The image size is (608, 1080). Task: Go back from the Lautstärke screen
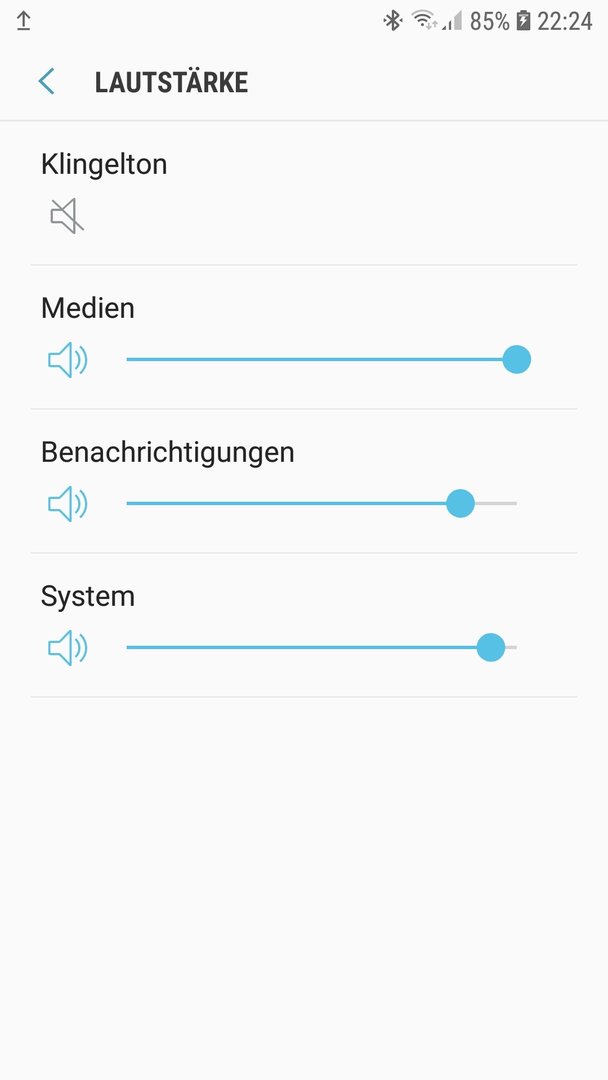pos(46,82)
